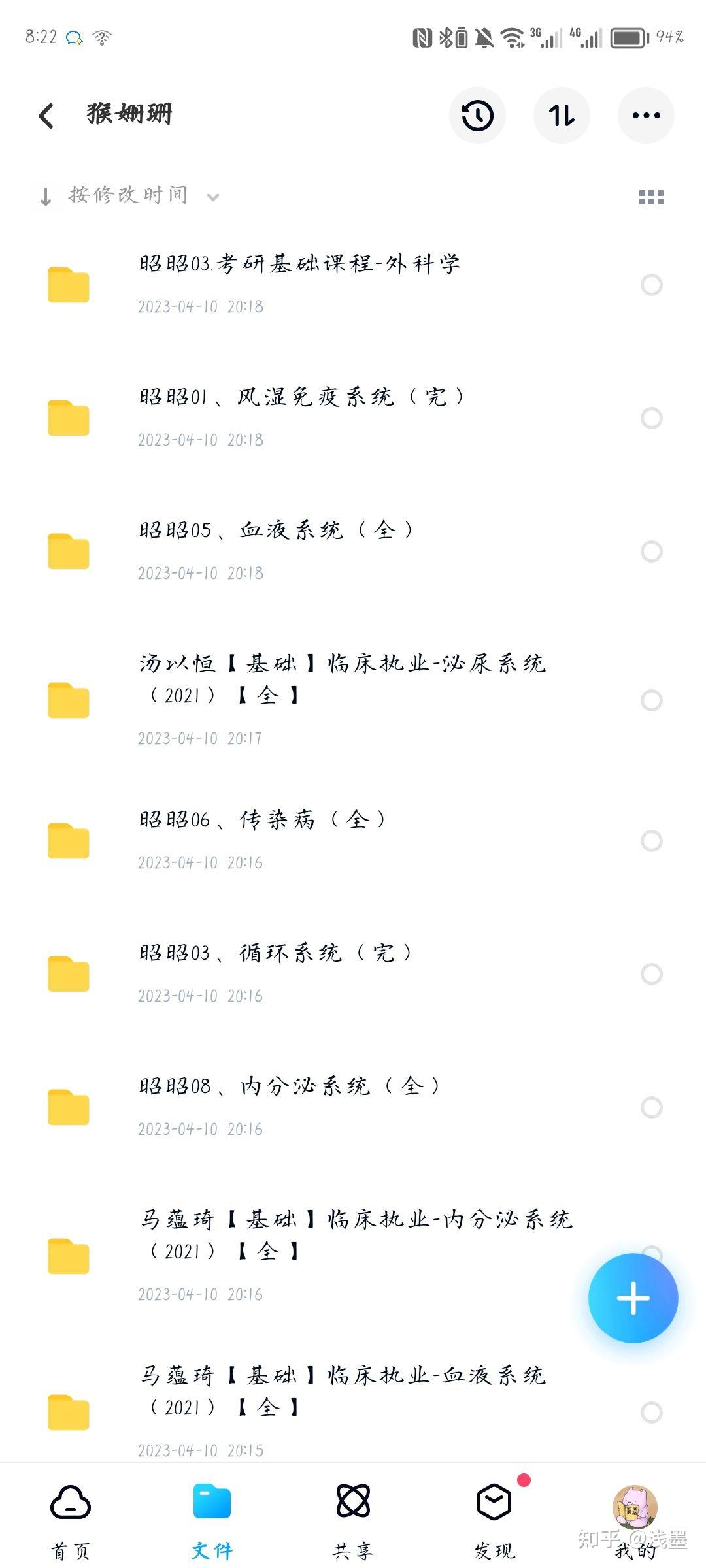Tap the blue plus add button
Screen dimensions: 706x1568
633,1298
